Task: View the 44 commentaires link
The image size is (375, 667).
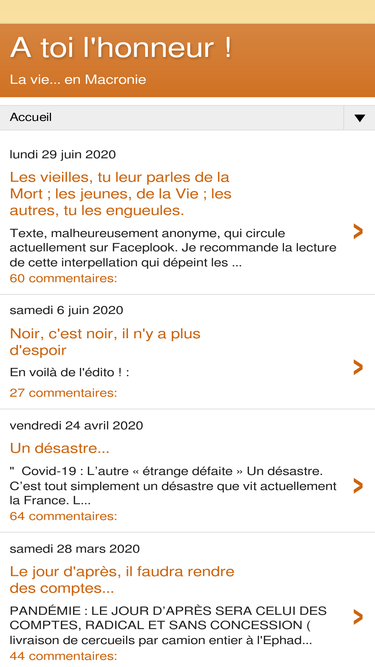Action: pyautogui.click(x=63, y=656)
